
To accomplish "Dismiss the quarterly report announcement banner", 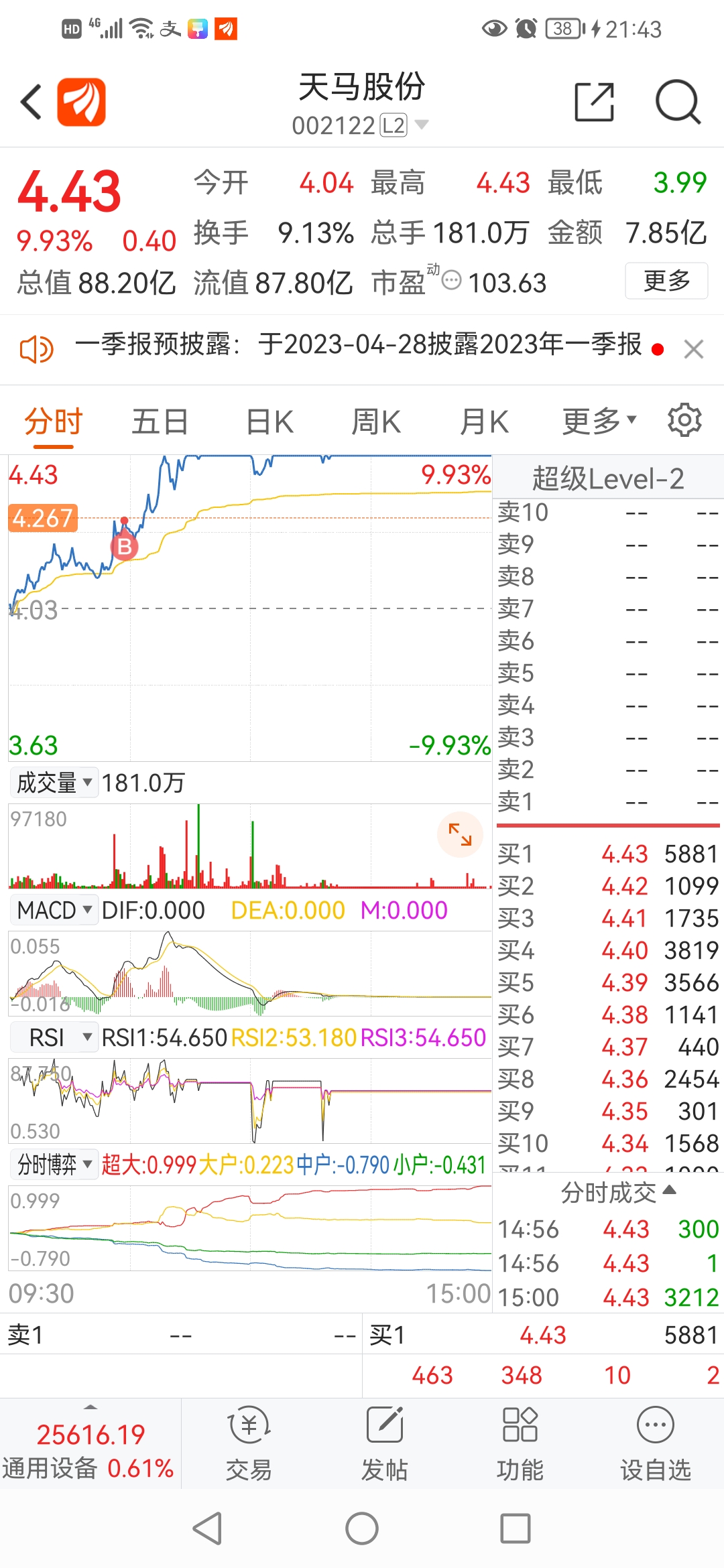I will pos(693,349).
